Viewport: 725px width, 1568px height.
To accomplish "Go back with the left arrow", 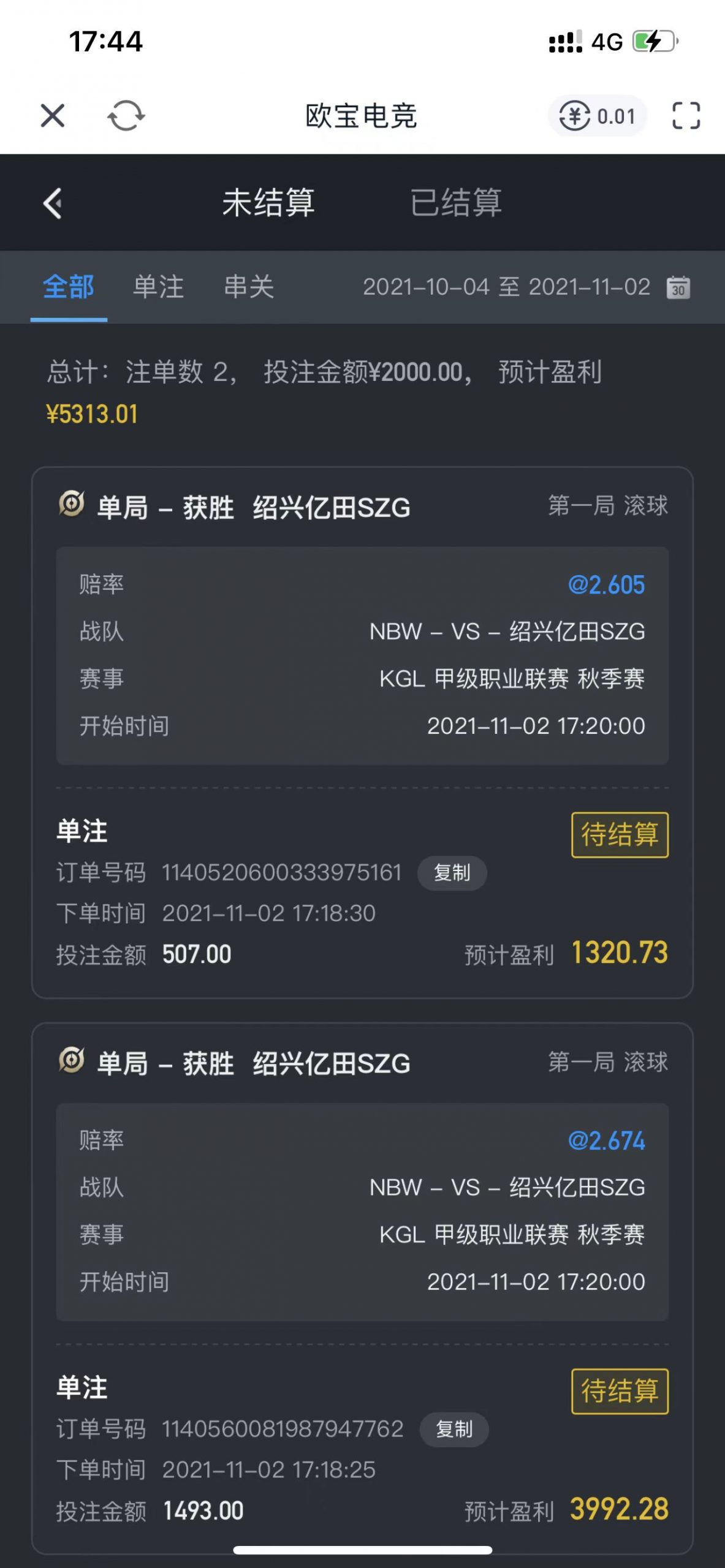I will pyautogui.click(x=53, y=203).
